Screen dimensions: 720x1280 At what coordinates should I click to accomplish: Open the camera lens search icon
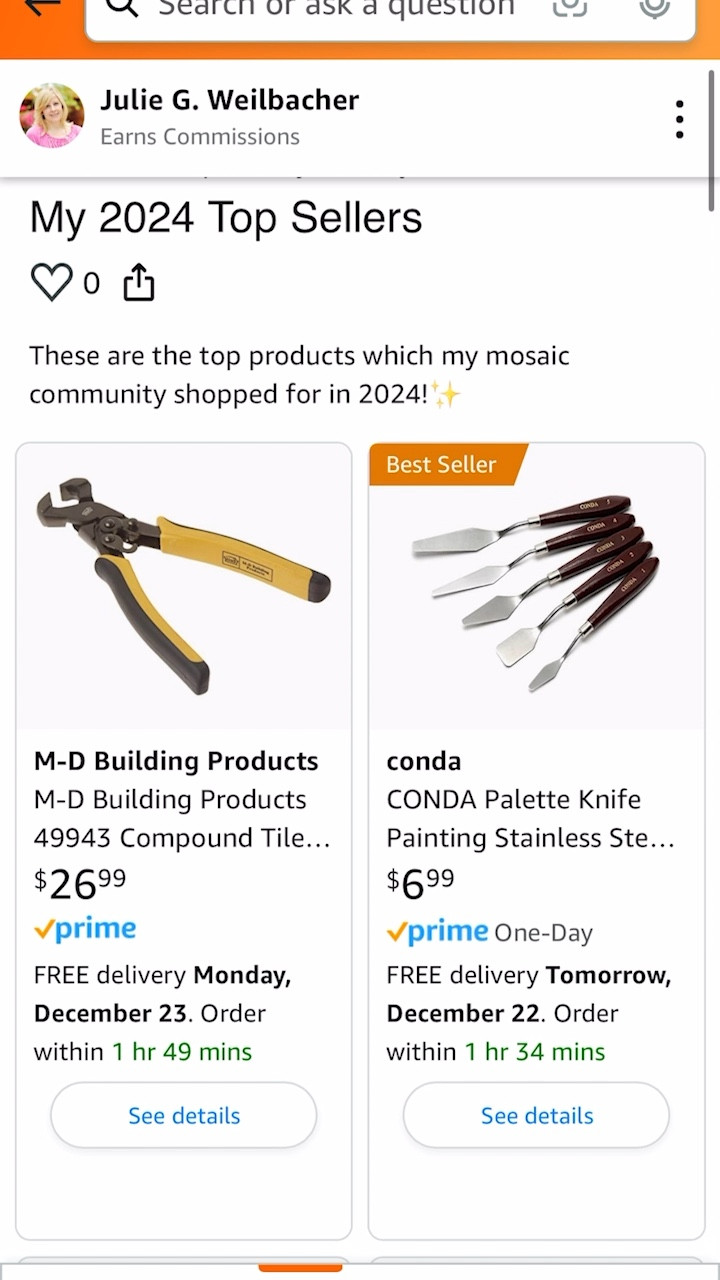(x=569, y=8)
